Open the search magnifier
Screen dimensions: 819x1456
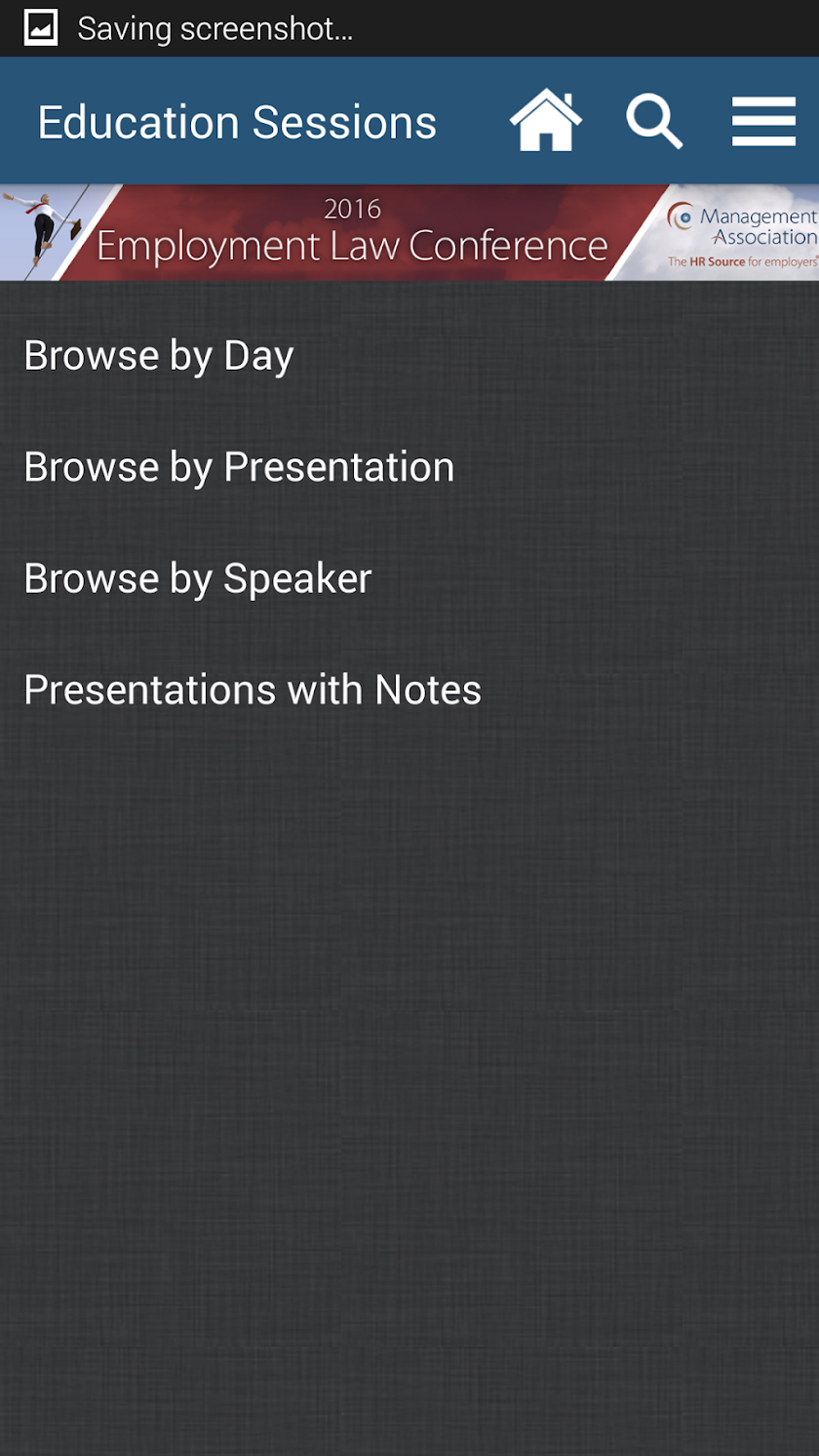653,122
